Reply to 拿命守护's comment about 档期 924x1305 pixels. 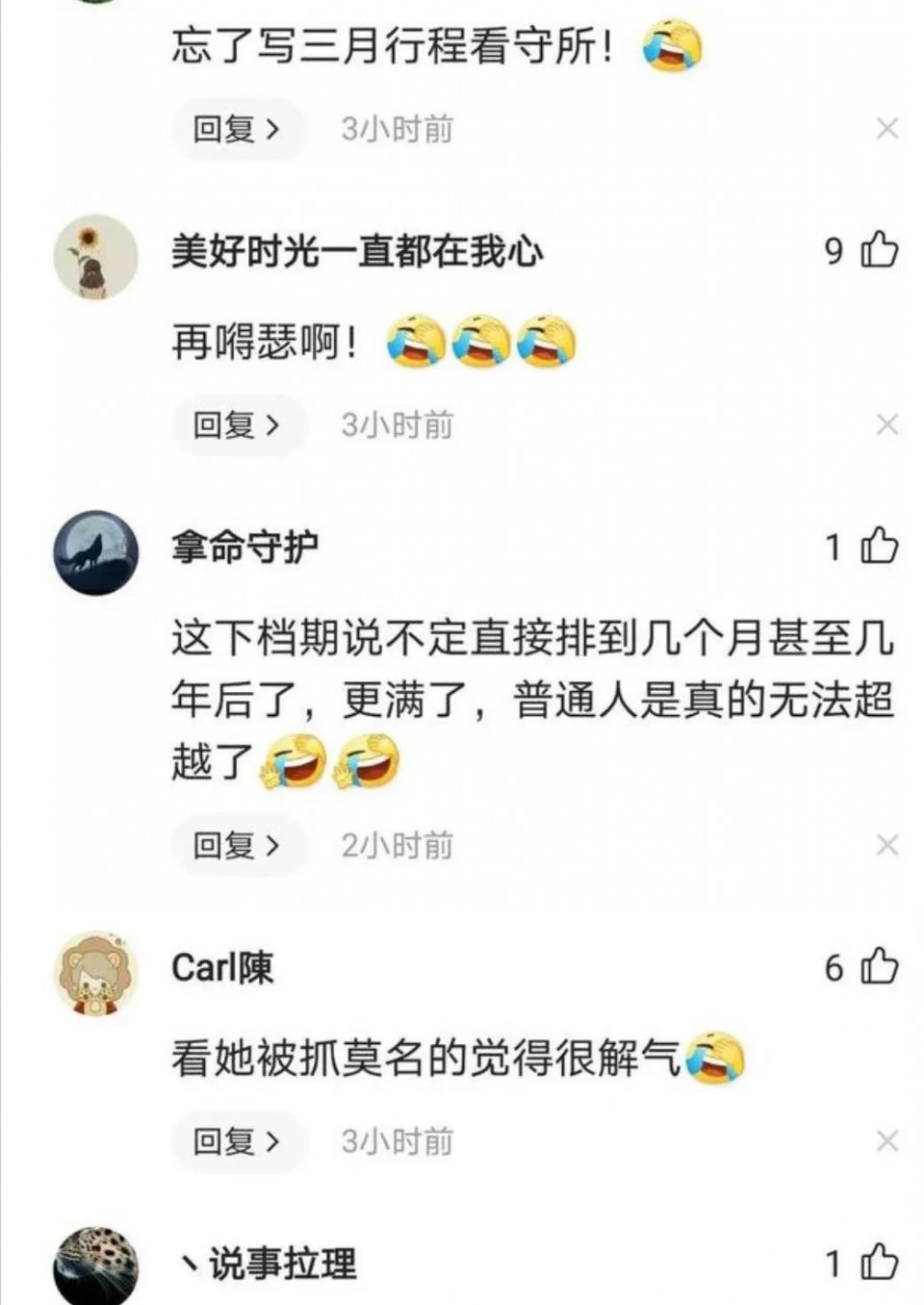(237, 845)
